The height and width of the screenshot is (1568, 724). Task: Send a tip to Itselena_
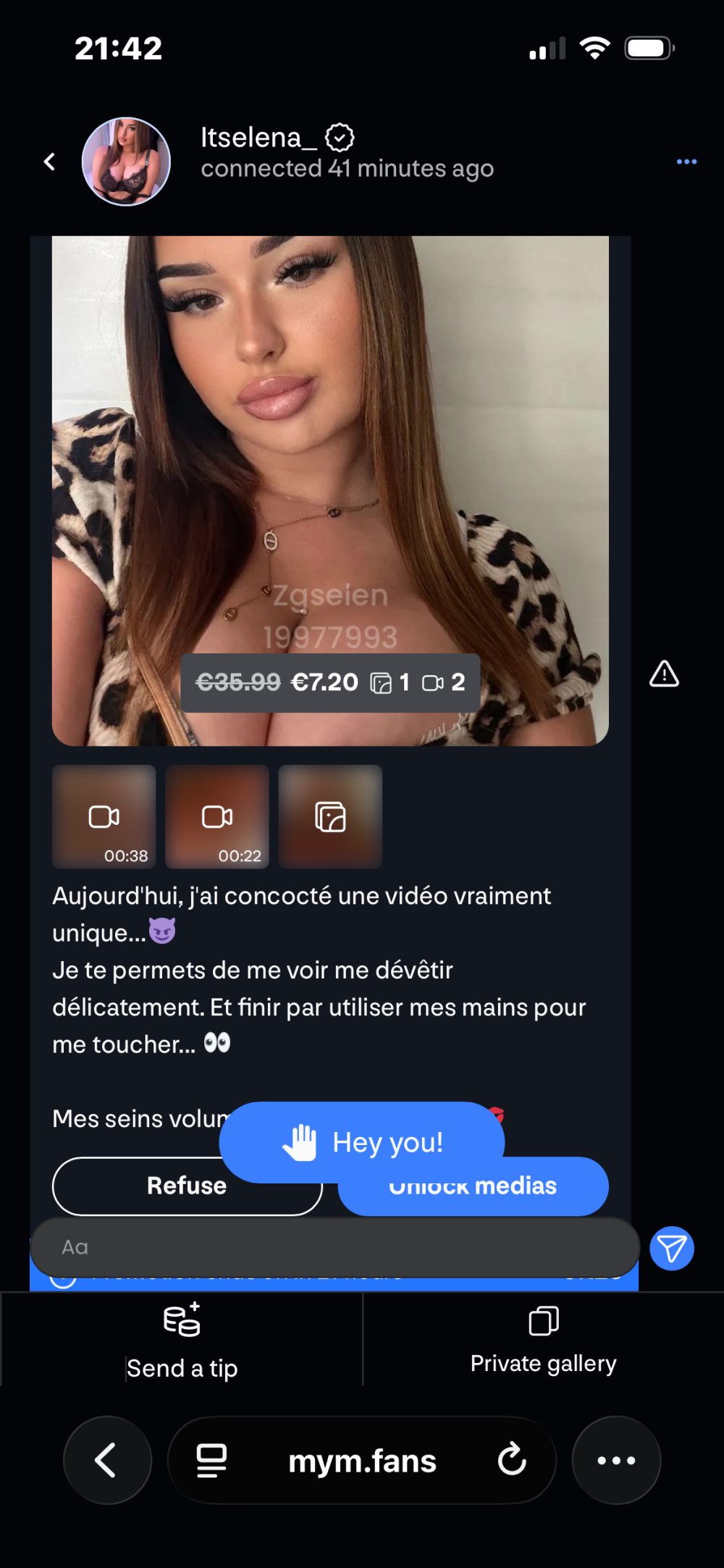pos(182,1340)
